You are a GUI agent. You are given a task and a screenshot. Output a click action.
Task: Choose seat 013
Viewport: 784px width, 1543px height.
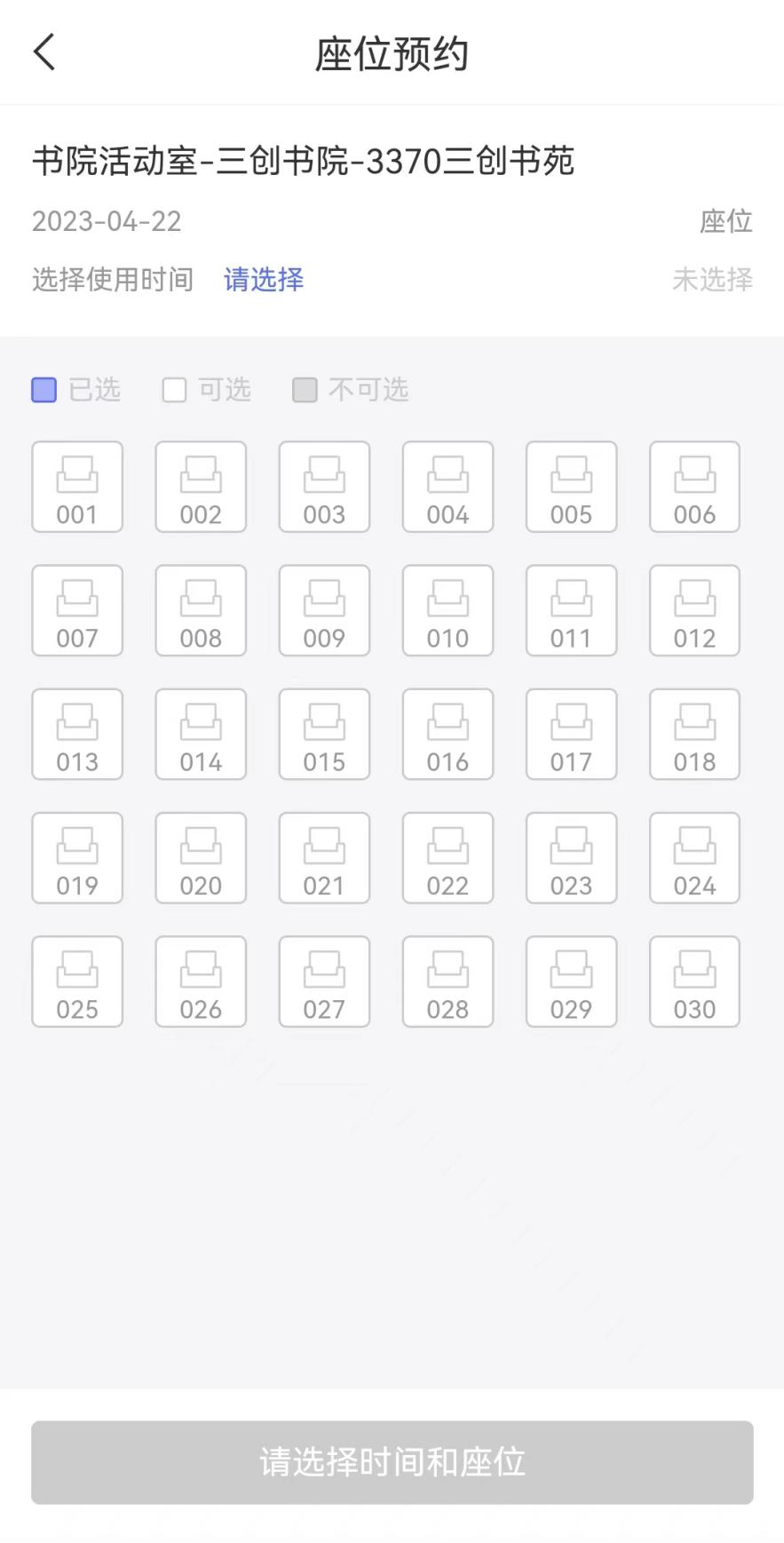(x=77, y=734)
